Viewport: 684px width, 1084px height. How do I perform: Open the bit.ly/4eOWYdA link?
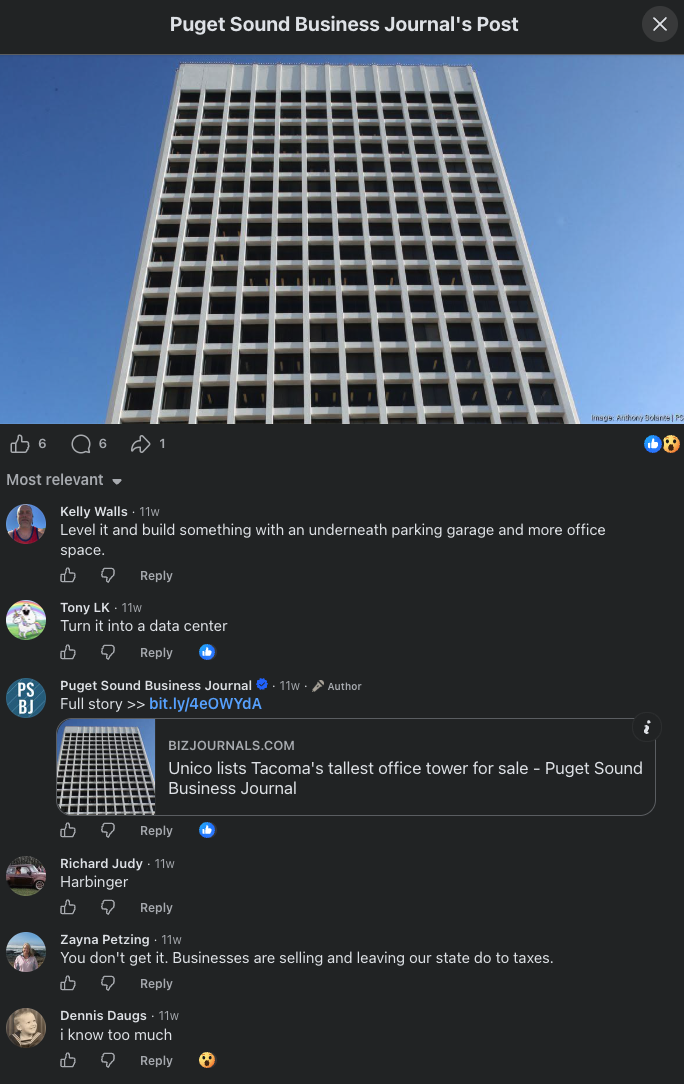(x=205, y=704)
